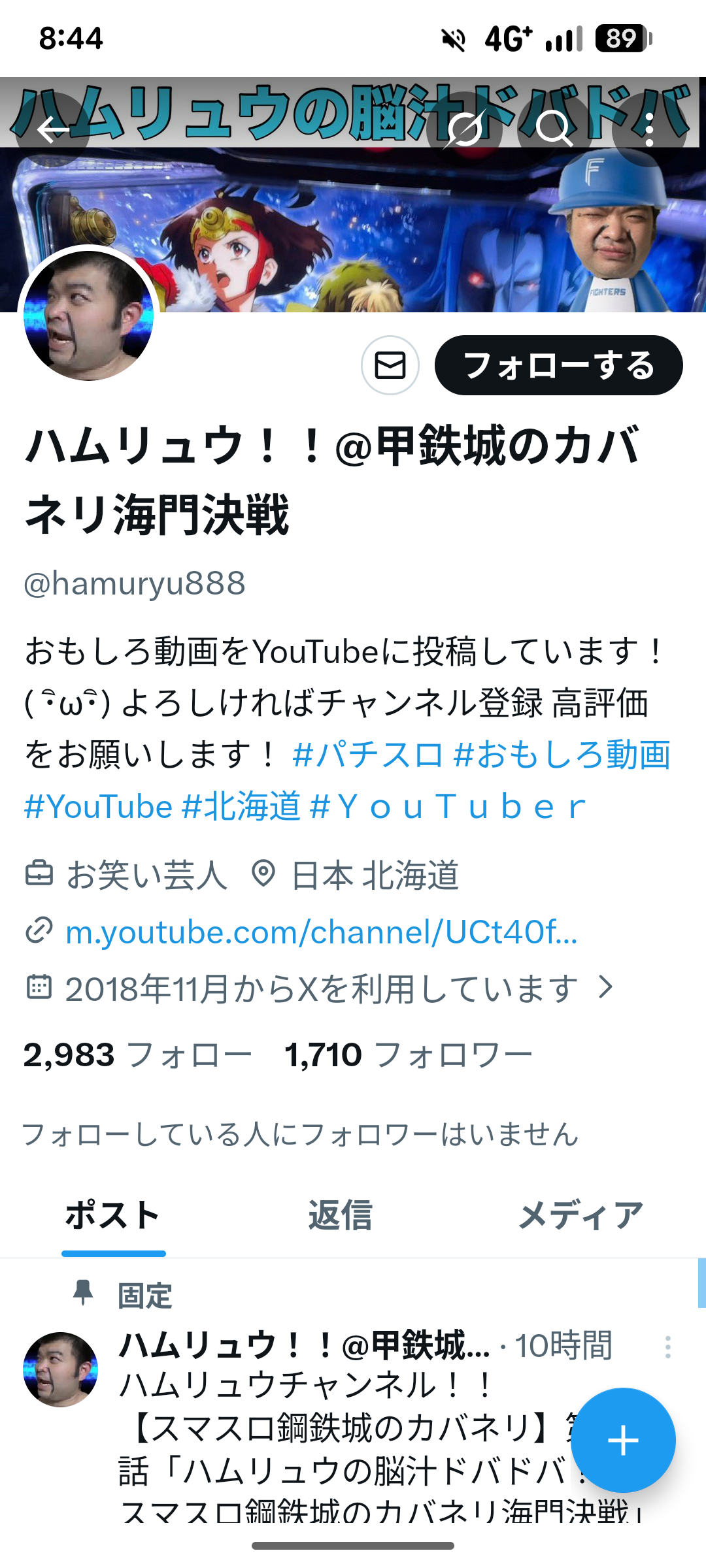View the 2,983 フォロー list
The width and height of the screenshot is (706, 1568).
tap(137, 1055)
